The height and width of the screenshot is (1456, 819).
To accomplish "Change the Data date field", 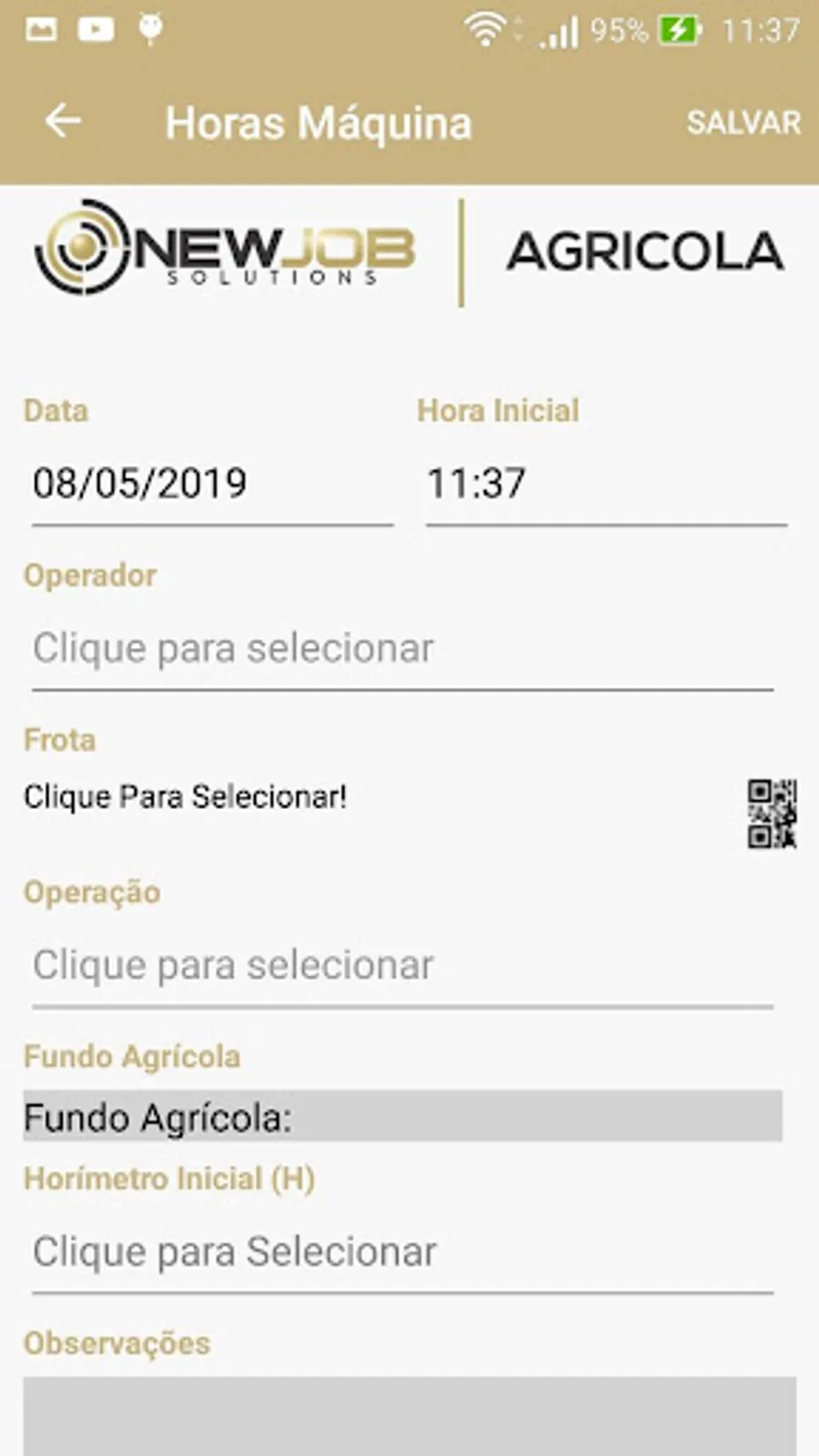I will point(211,483).
